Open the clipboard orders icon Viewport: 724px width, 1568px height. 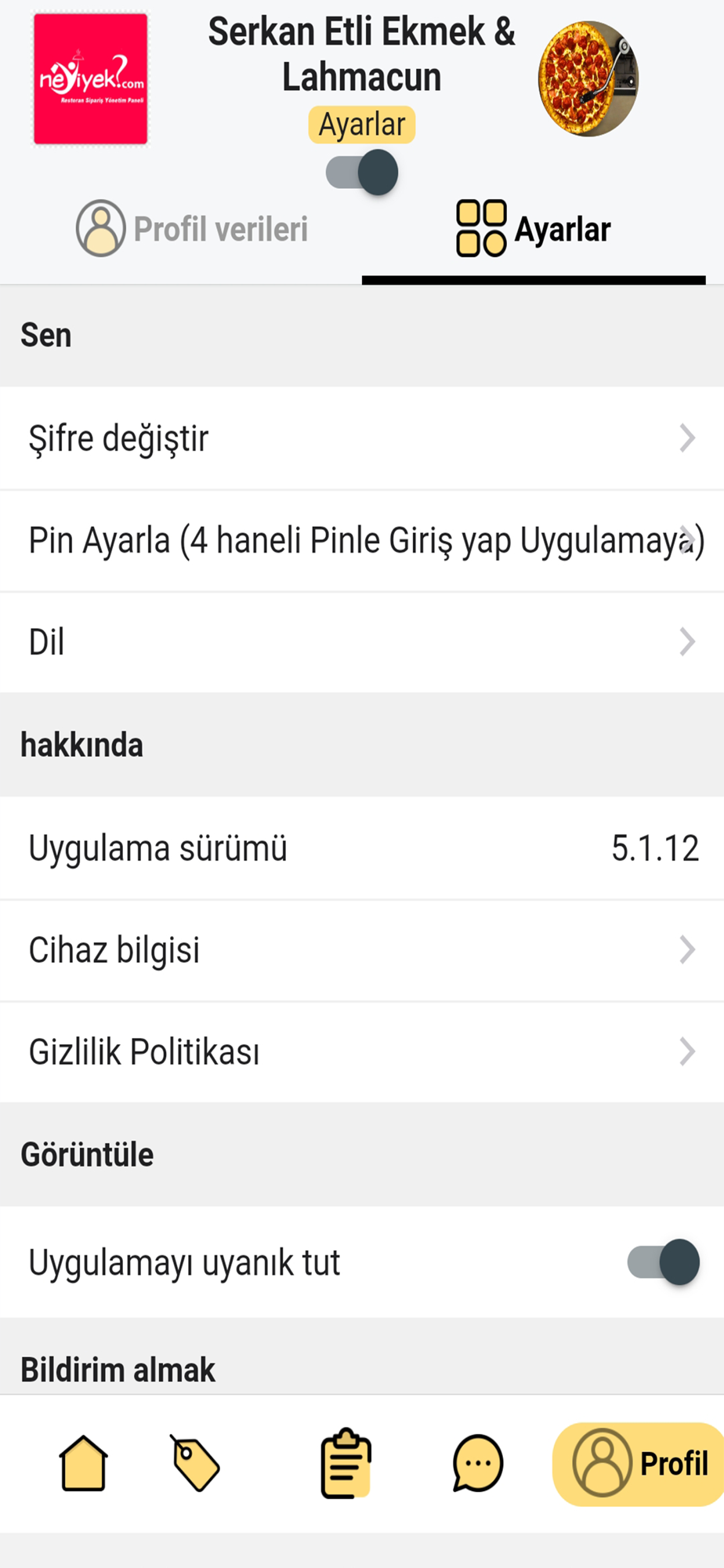point(346,1463)
